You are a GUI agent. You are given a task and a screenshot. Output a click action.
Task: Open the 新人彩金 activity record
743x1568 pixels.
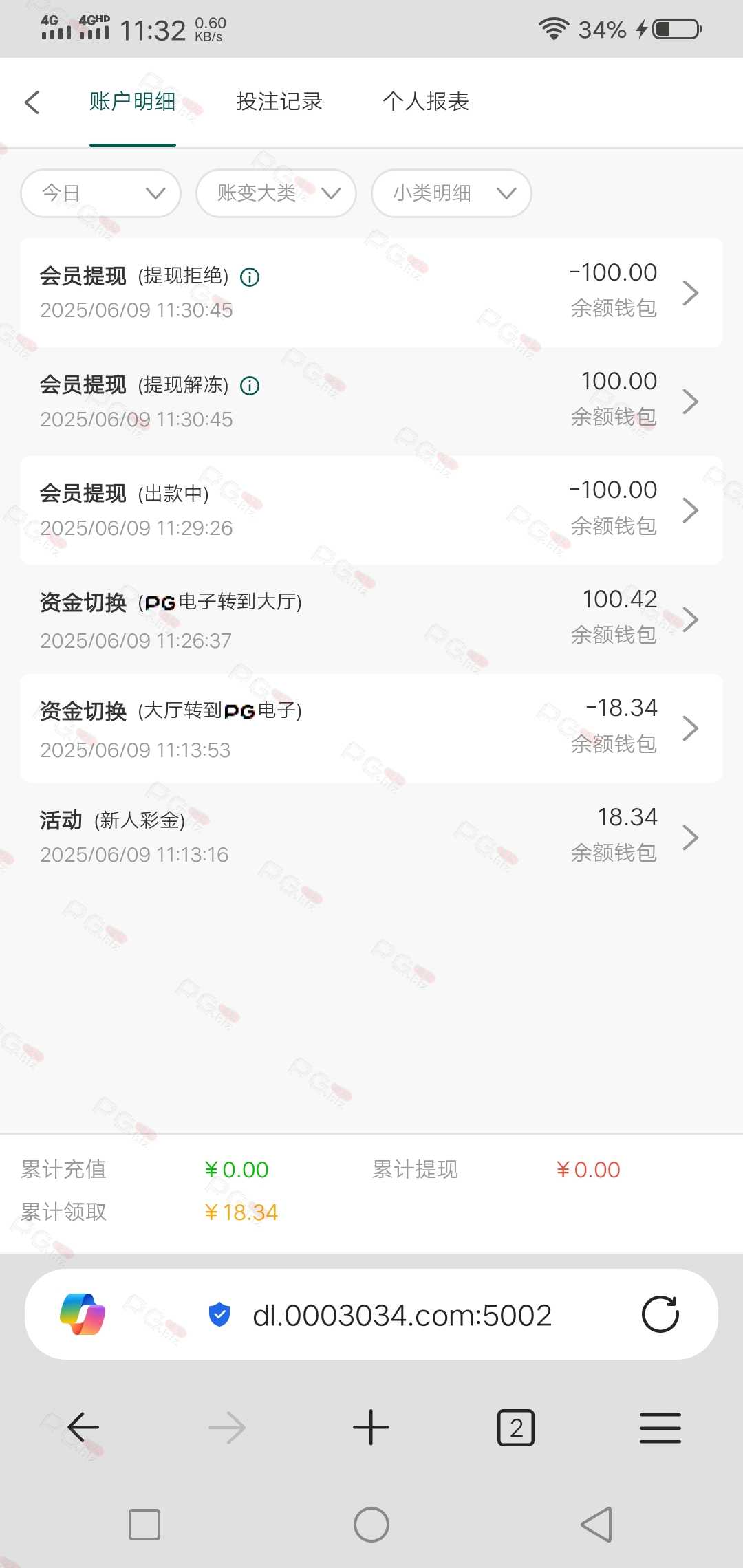click(x=371, y=837)
